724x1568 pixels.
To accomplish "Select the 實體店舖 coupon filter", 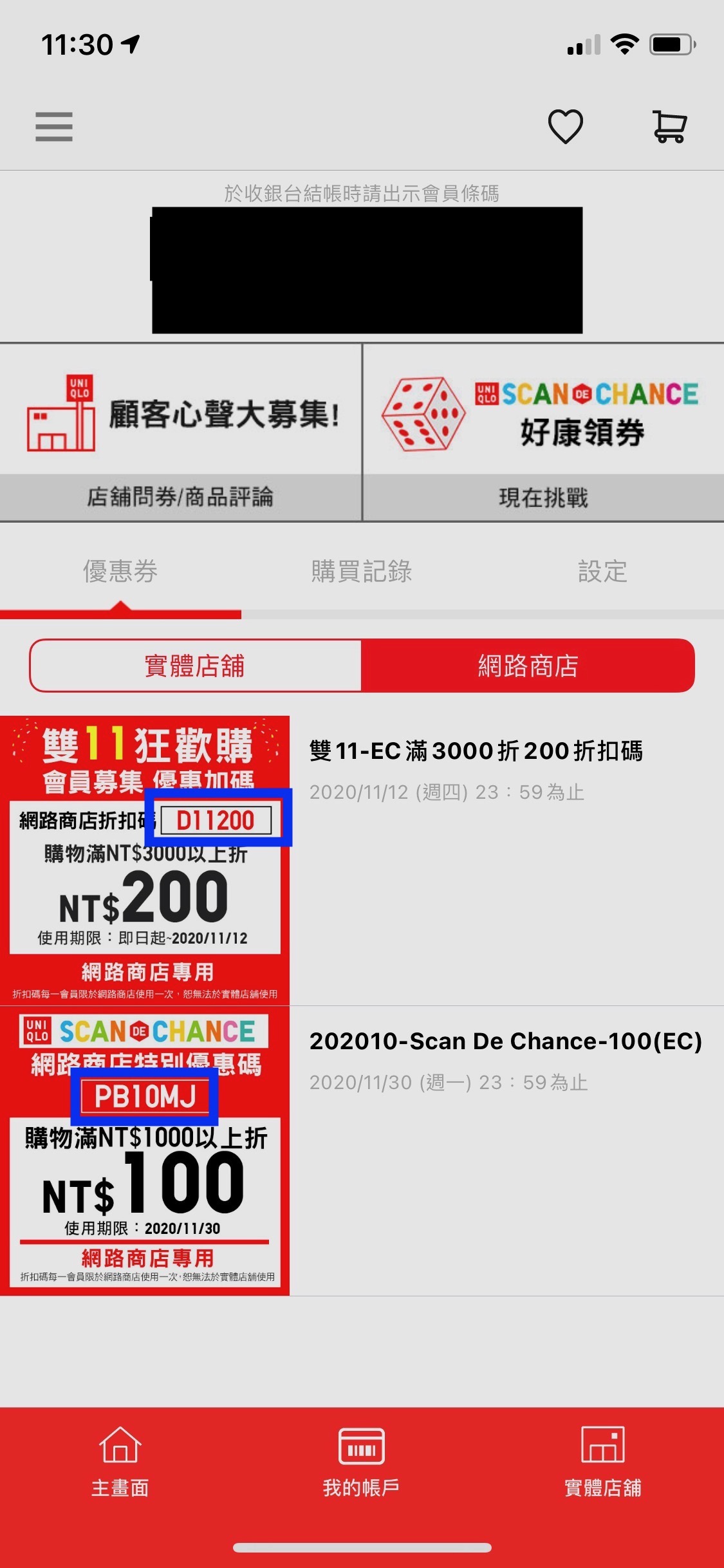I will pos(196,667).
